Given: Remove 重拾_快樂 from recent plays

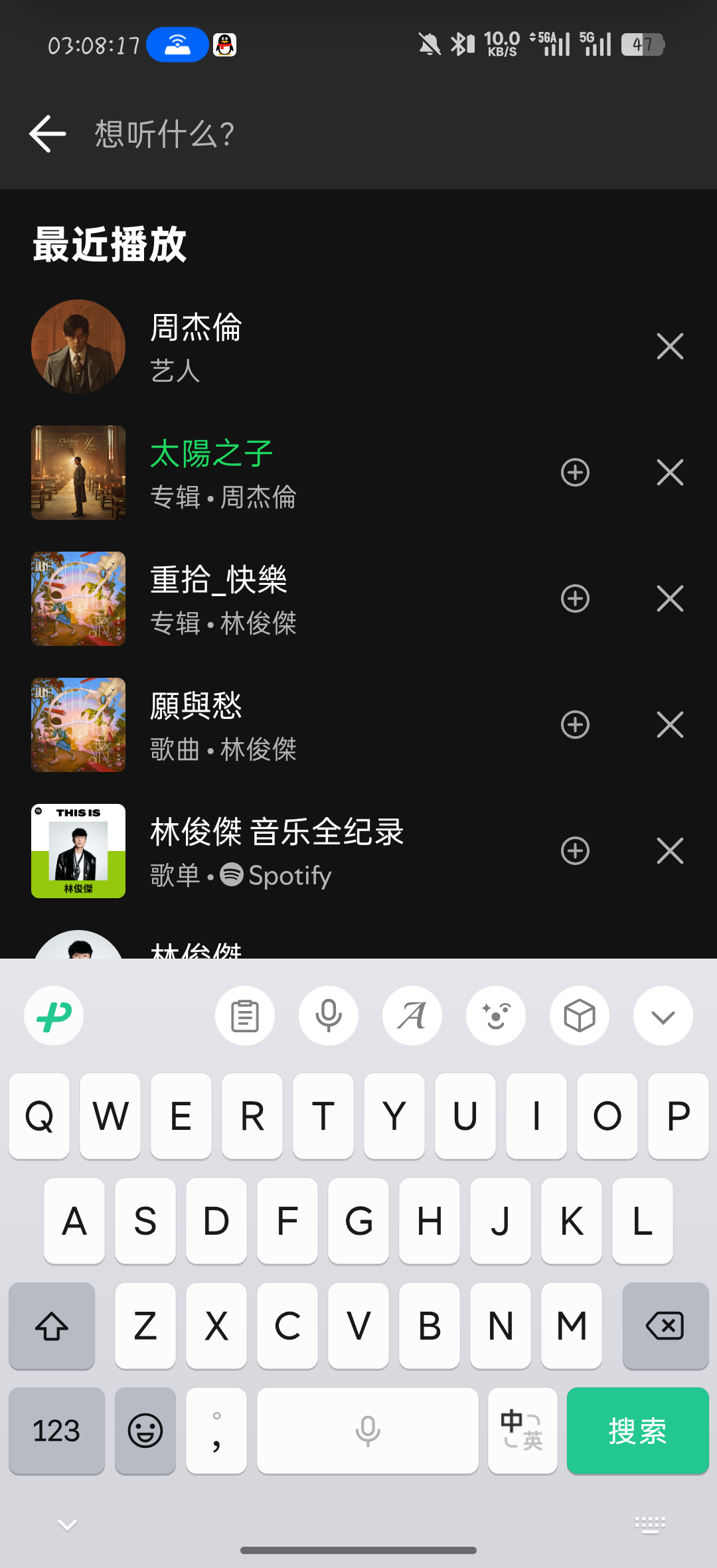Looking at the screenshot, I should click(670, 599).
